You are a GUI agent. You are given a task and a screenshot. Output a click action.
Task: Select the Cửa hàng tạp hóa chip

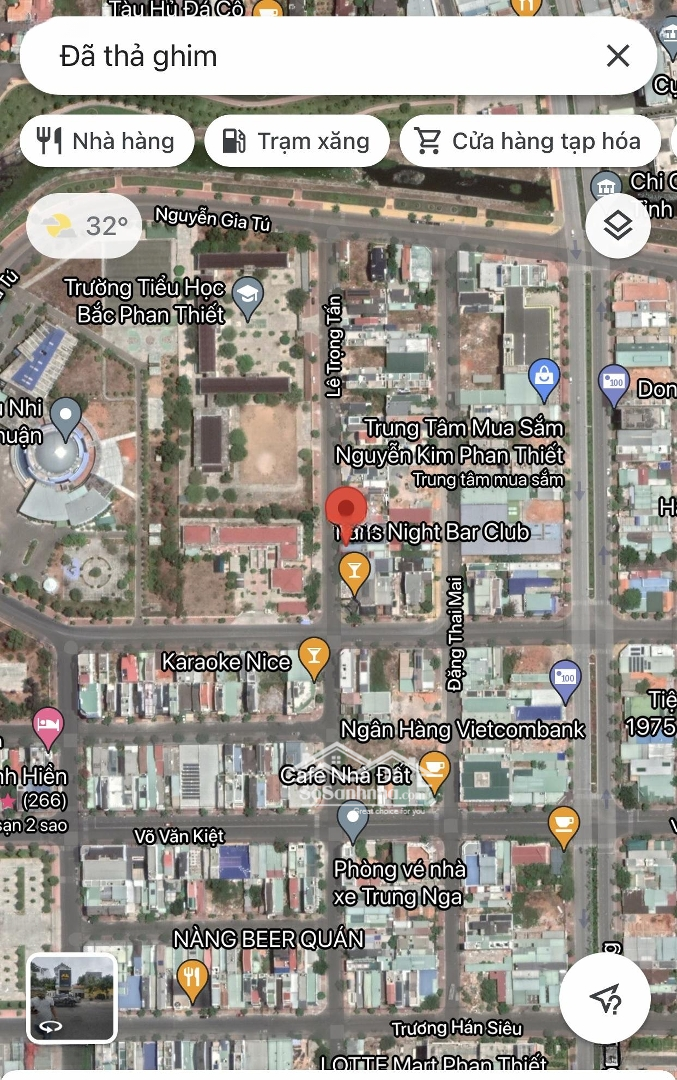(x=529, y=141)
